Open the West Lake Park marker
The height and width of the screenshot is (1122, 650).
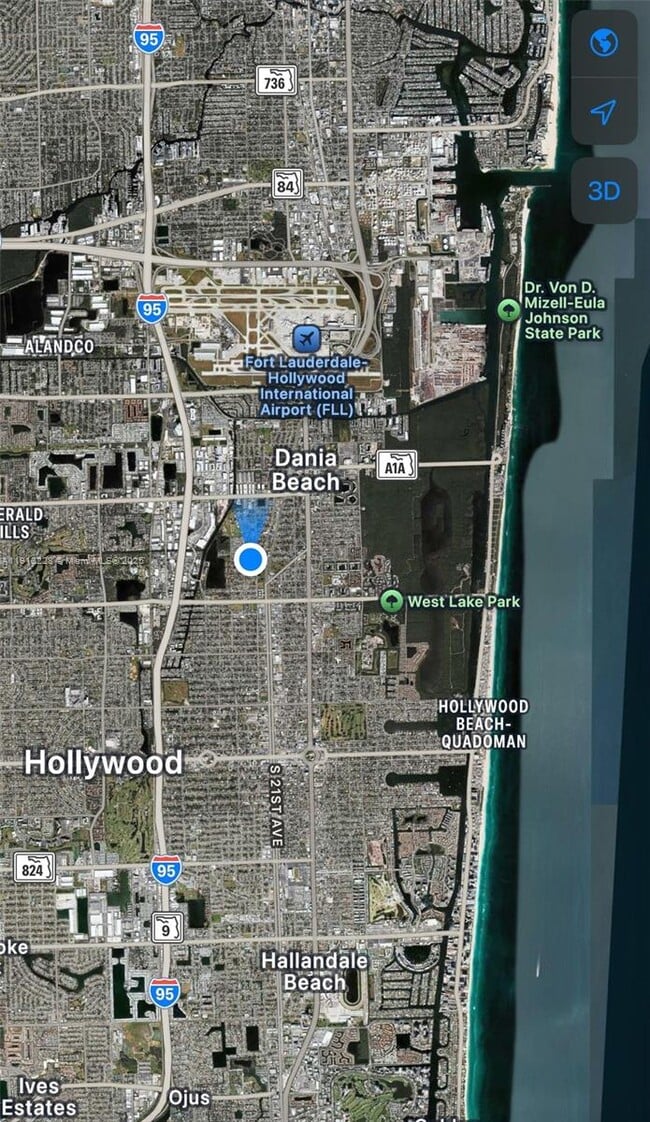coord(392,601)
